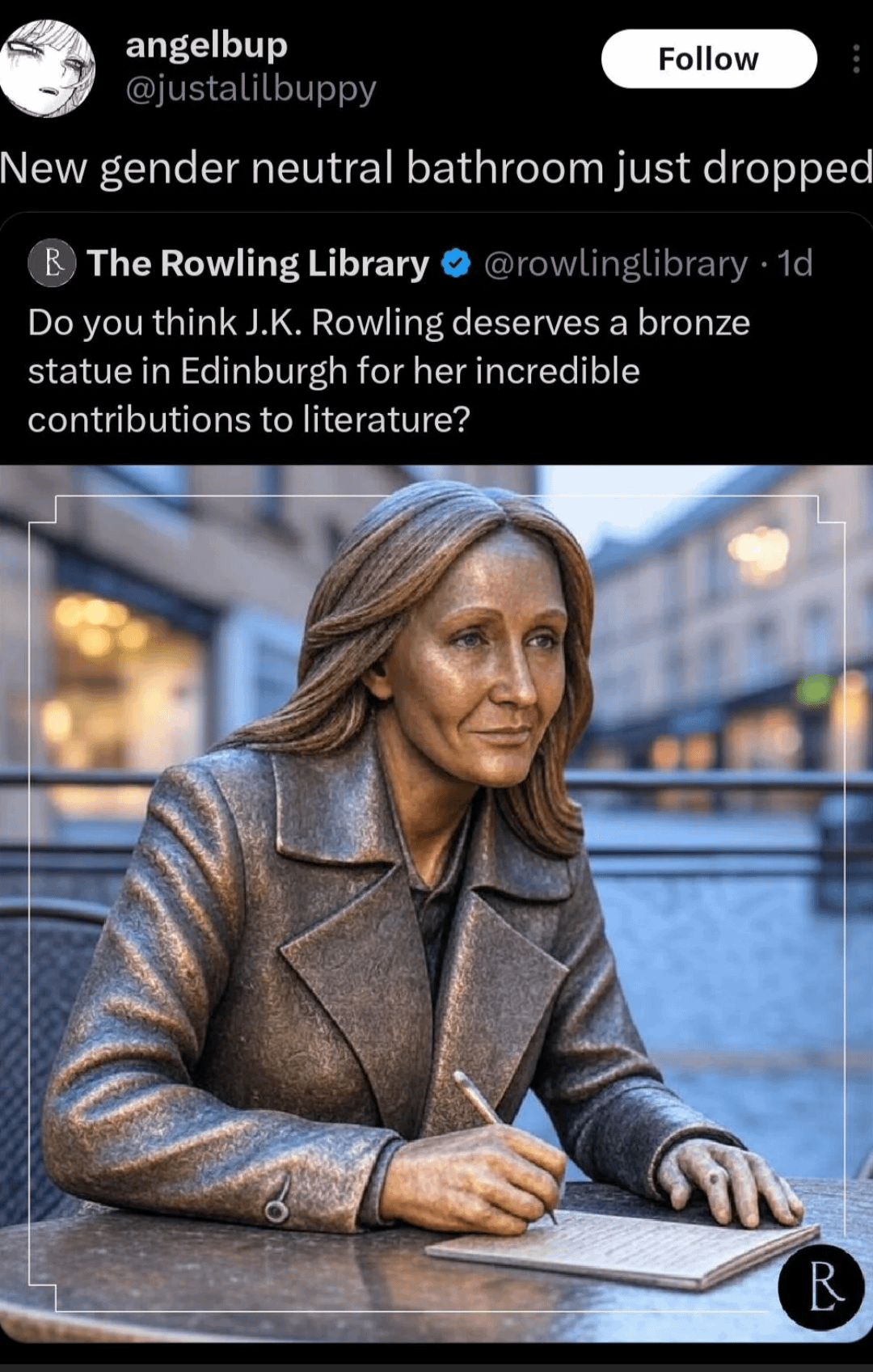This screenshot has height=1372, width=873.
Task: Open The Rowling Library's profile avatar
Action: pyautogui.click(x=52, y=264)
